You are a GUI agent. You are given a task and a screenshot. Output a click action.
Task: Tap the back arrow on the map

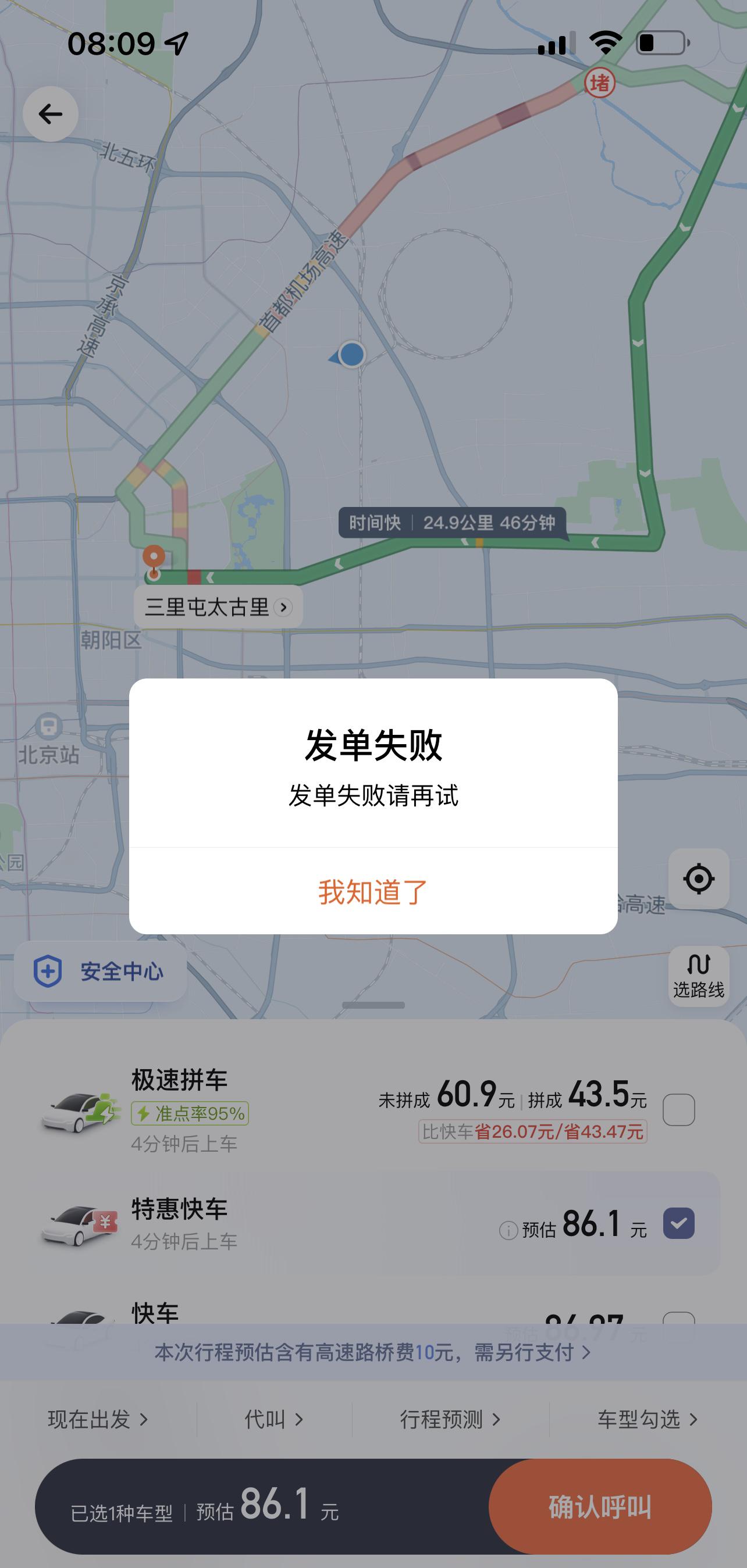click(x=52, y=113)
